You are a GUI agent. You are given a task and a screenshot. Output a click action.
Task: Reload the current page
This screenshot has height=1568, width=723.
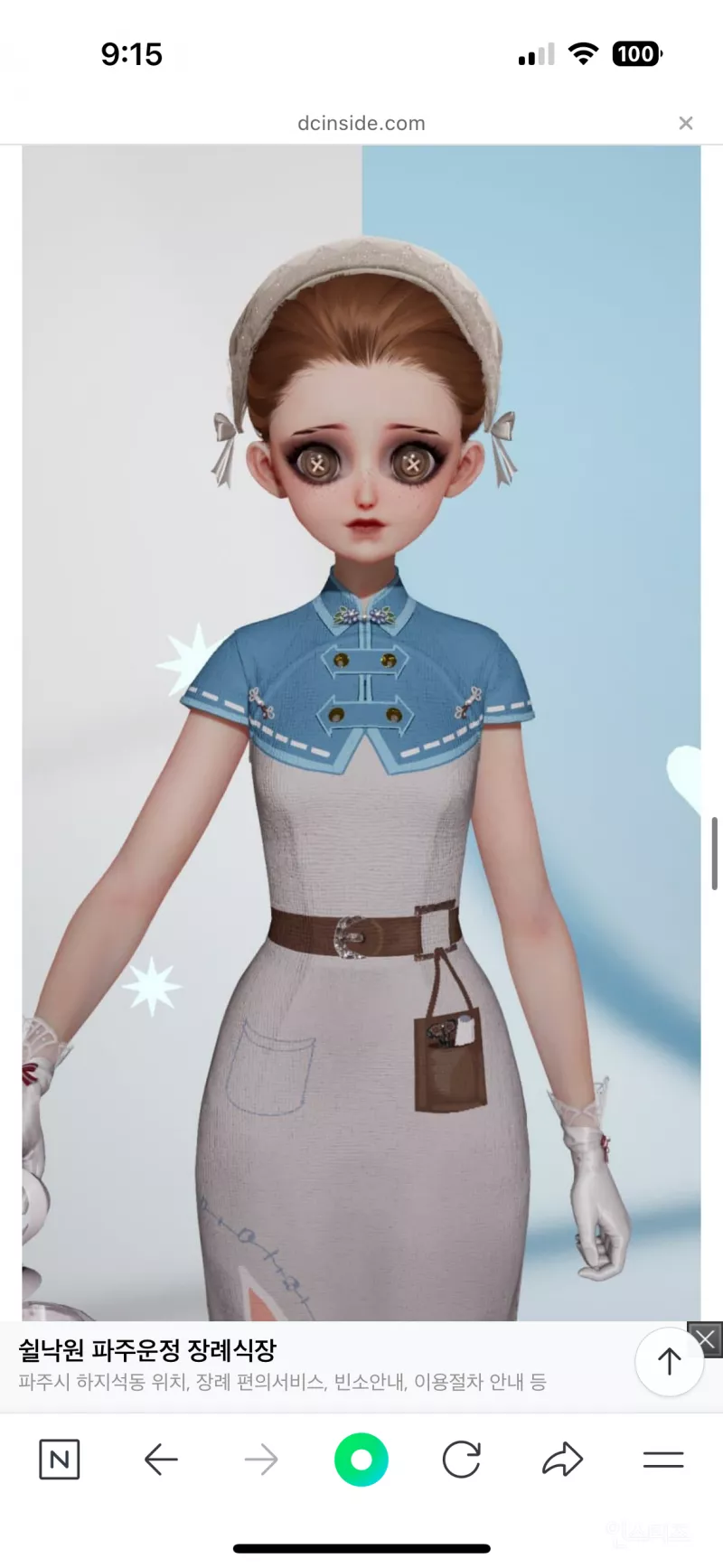click(x=461, y=1460)
